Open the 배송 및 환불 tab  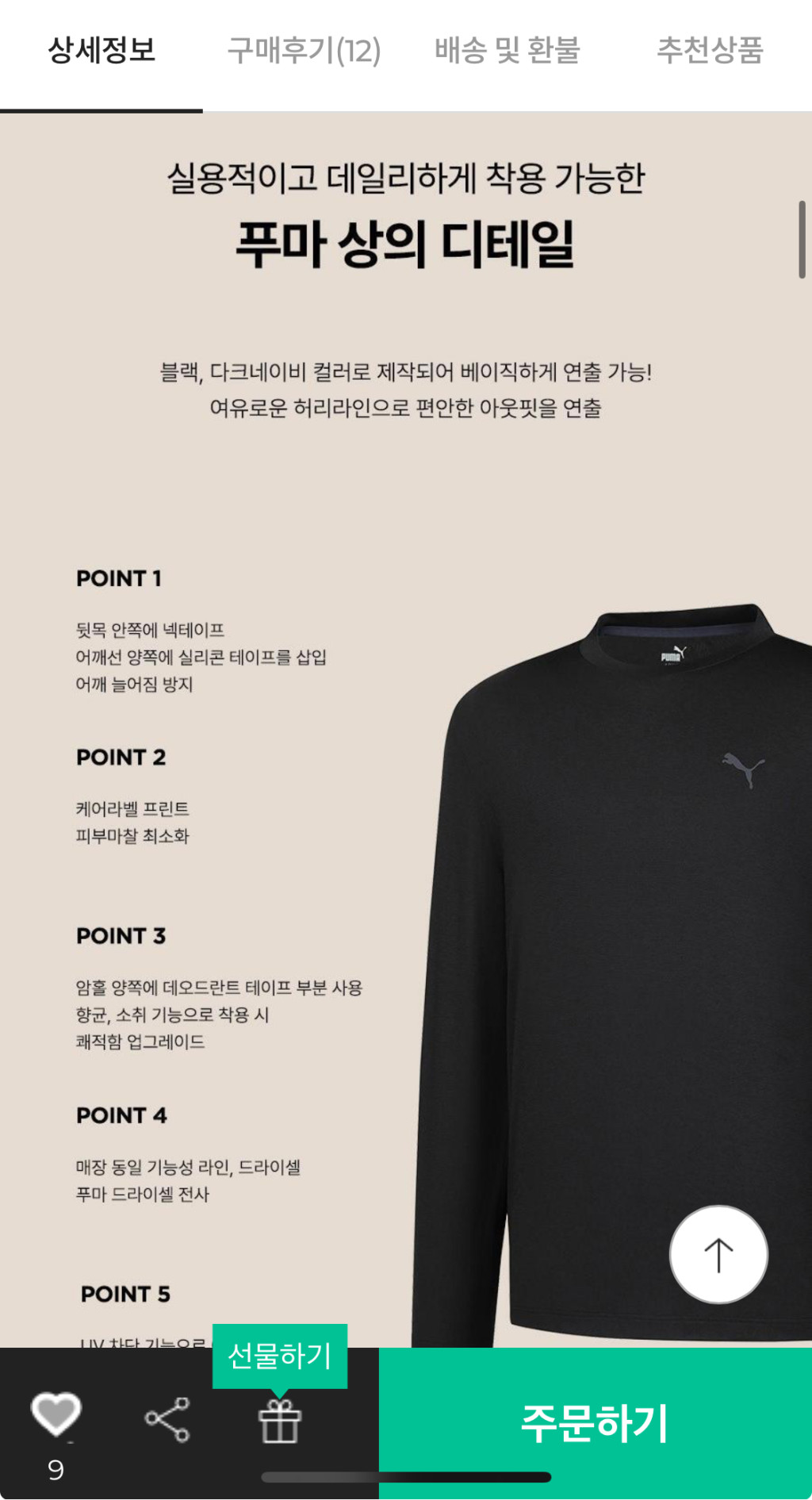coord(507,51)
